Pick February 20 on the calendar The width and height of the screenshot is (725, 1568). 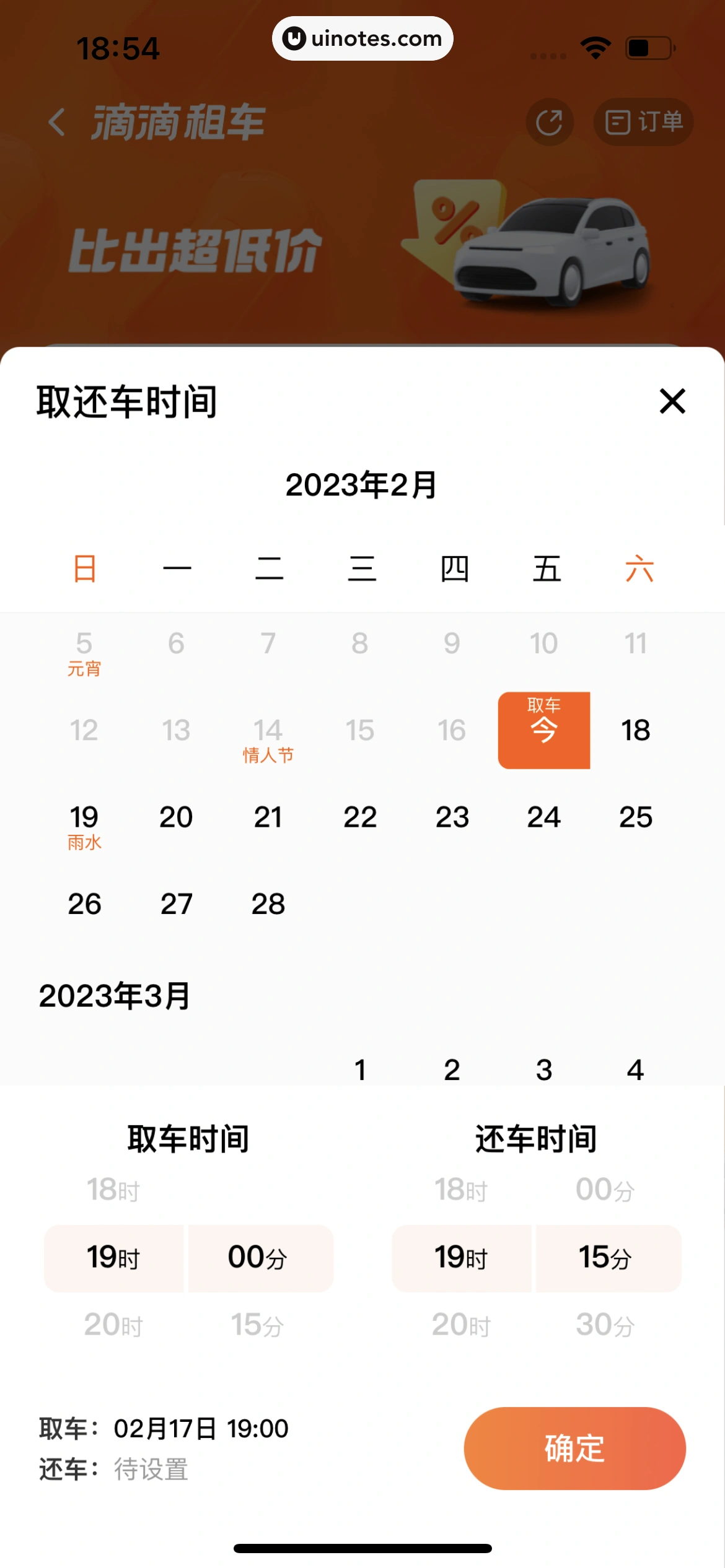click(x=176, y=817)
